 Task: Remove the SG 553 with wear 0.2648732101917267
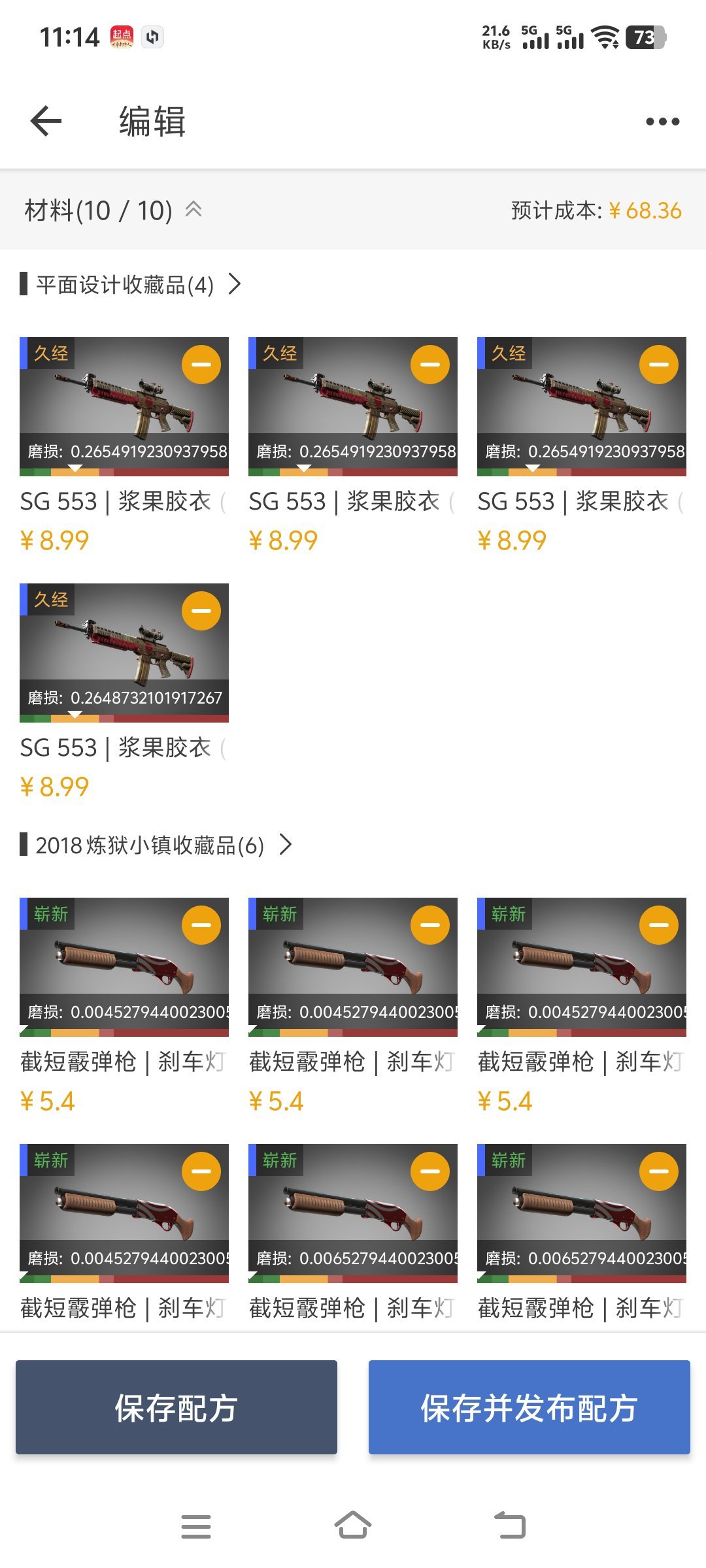pyautogui.click(x=201, y=611)
